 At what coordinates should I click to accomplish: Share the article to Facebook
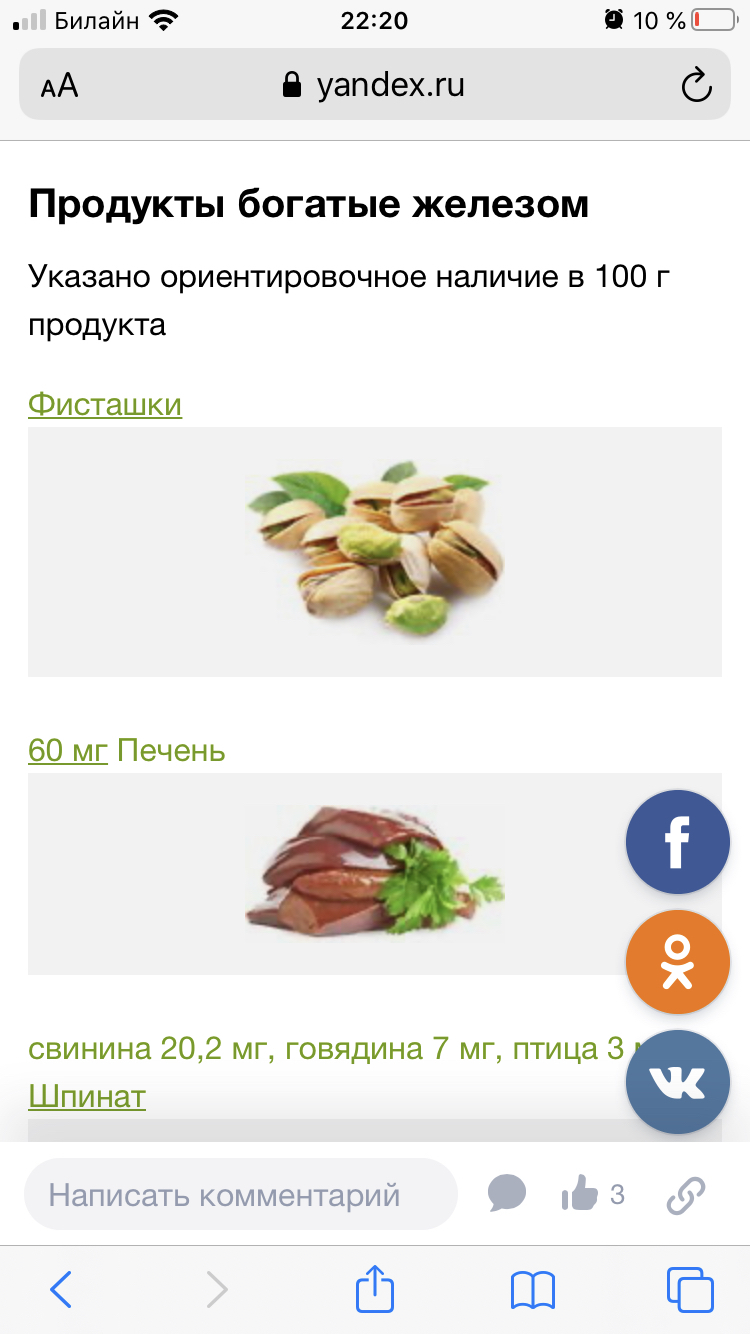click(x=678, y=842)
